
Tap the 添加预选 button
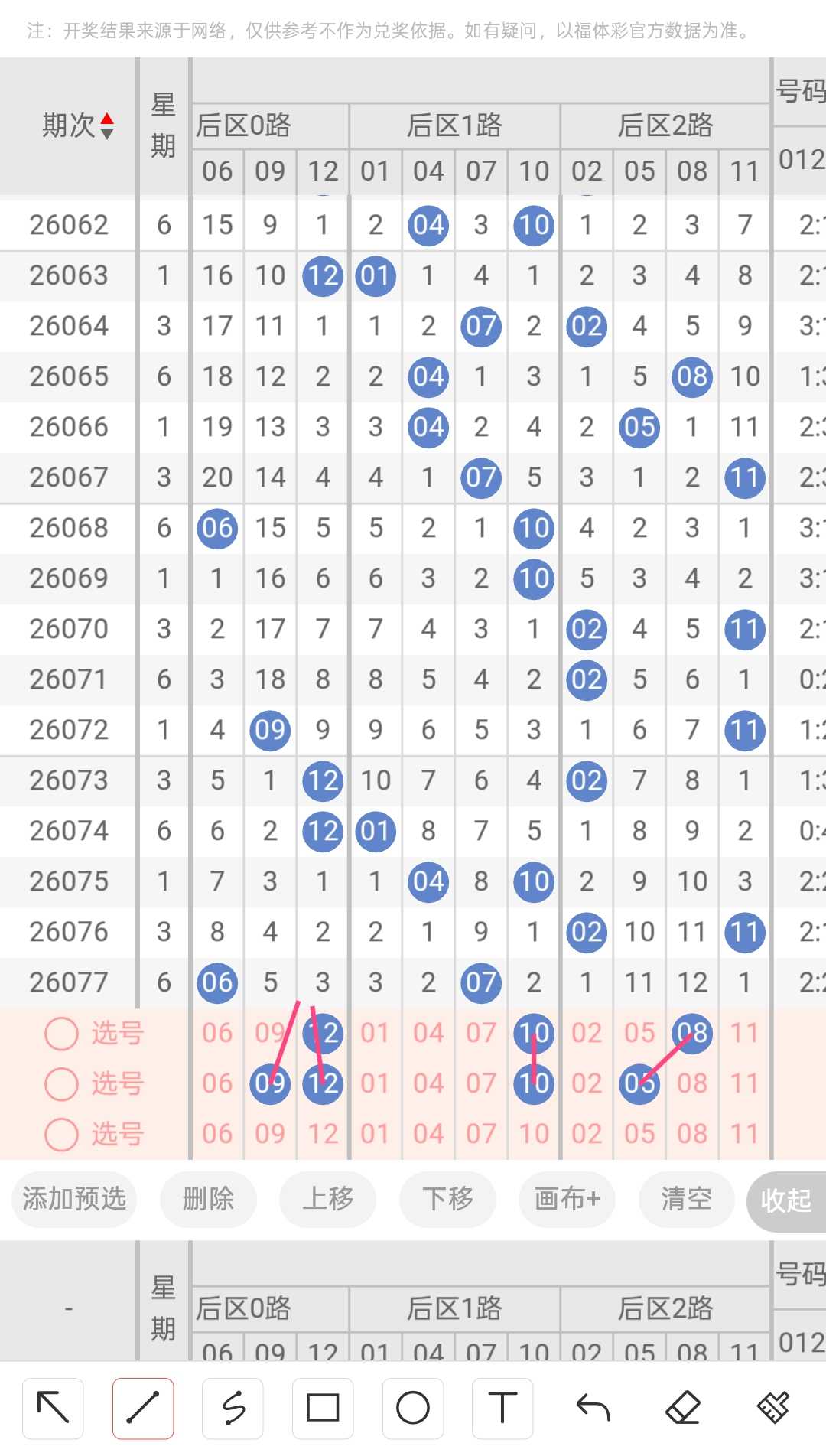[x=74, y=1199]
